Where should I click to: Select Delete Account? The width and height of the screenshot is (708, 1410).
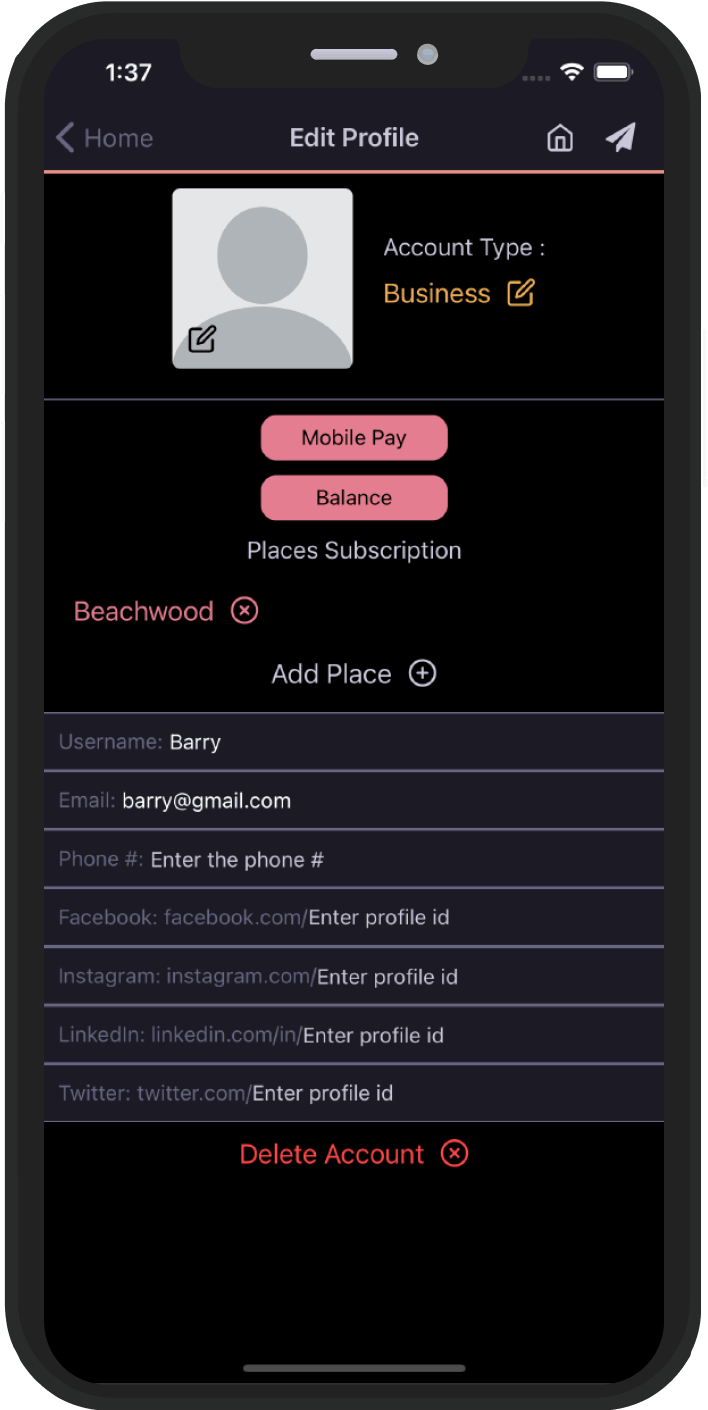(354, 1154)
